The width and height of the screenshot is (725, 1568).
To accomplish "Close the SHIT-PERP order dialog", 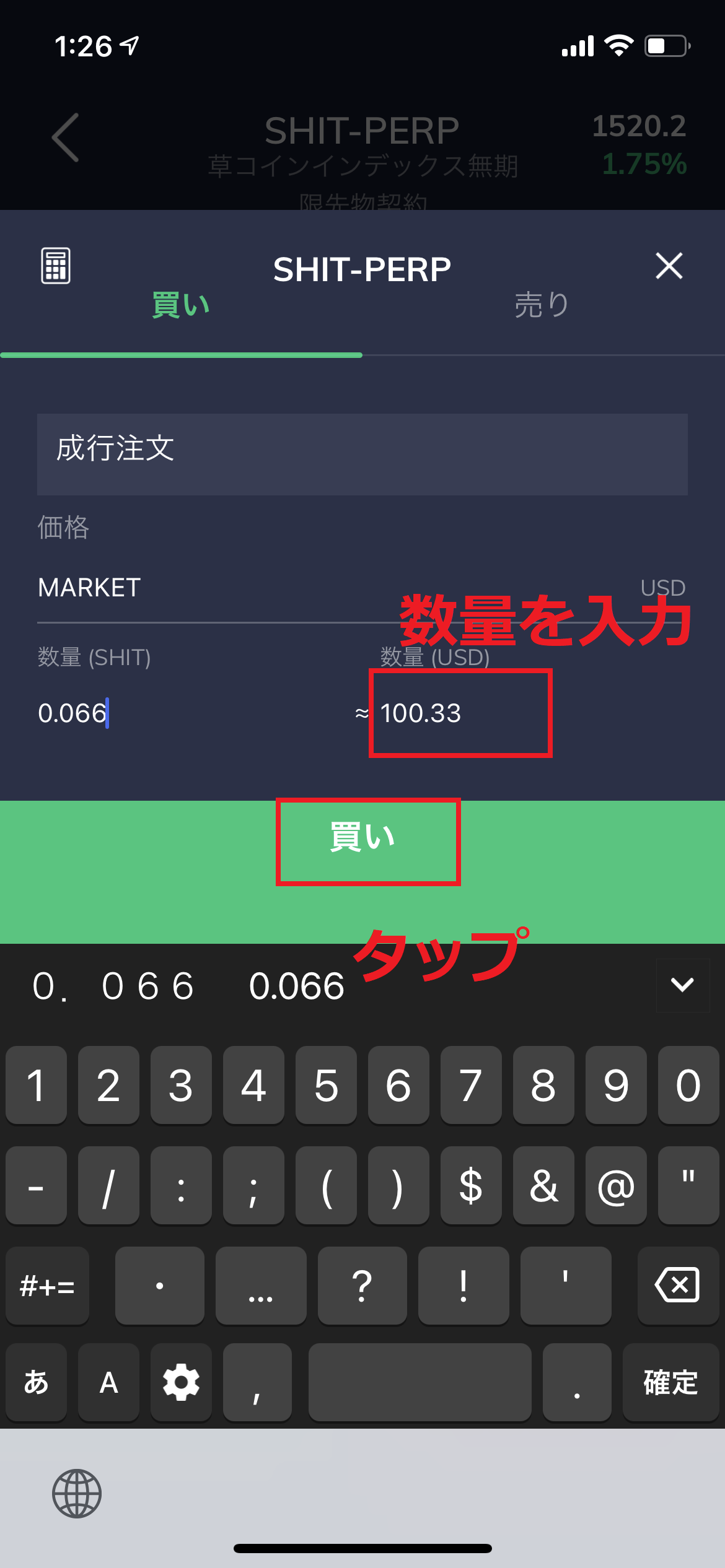I will click(669, 266).
